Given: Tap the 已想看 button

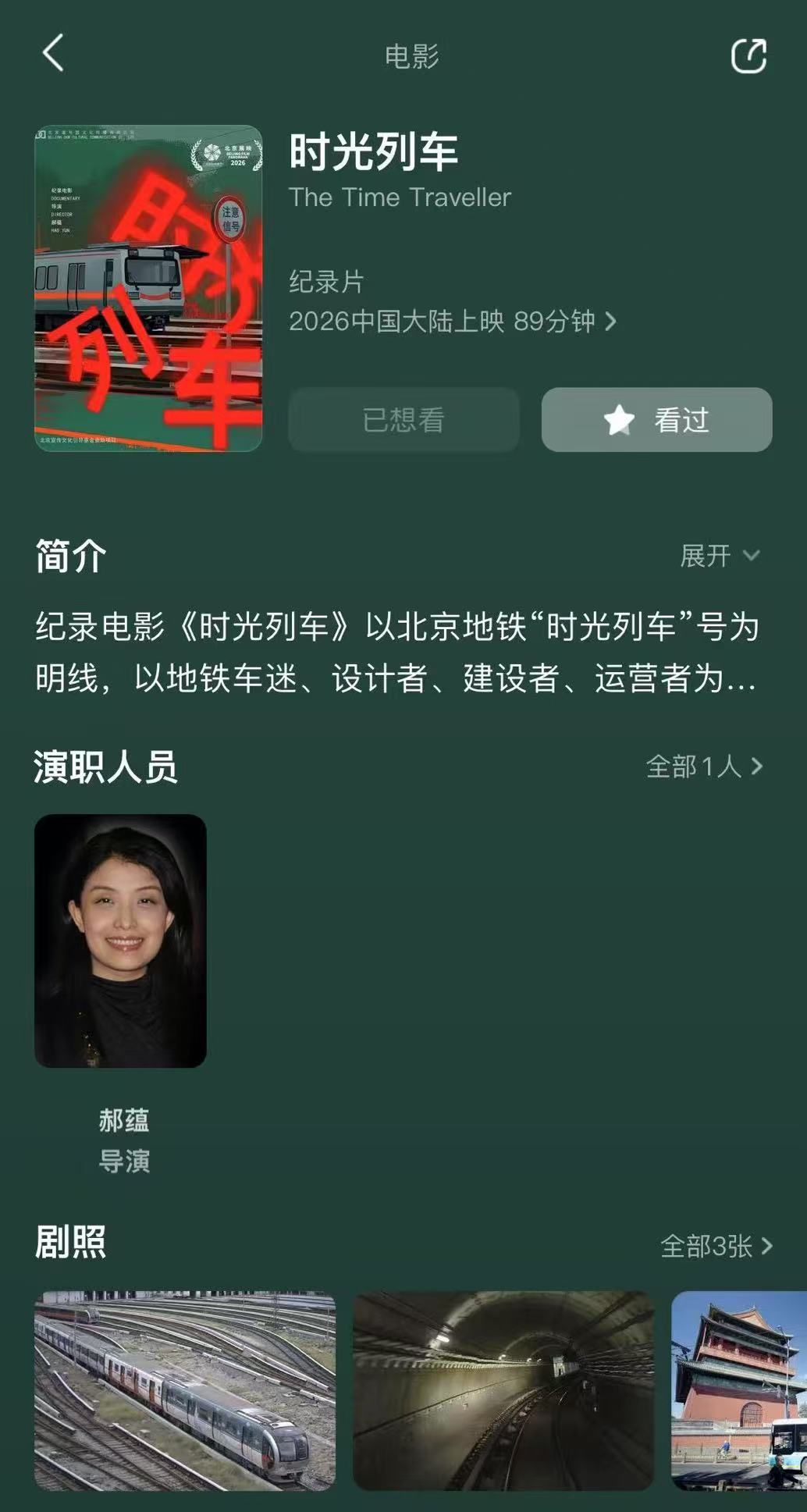Looking at the screenshot, I should (x=403, y=420).
